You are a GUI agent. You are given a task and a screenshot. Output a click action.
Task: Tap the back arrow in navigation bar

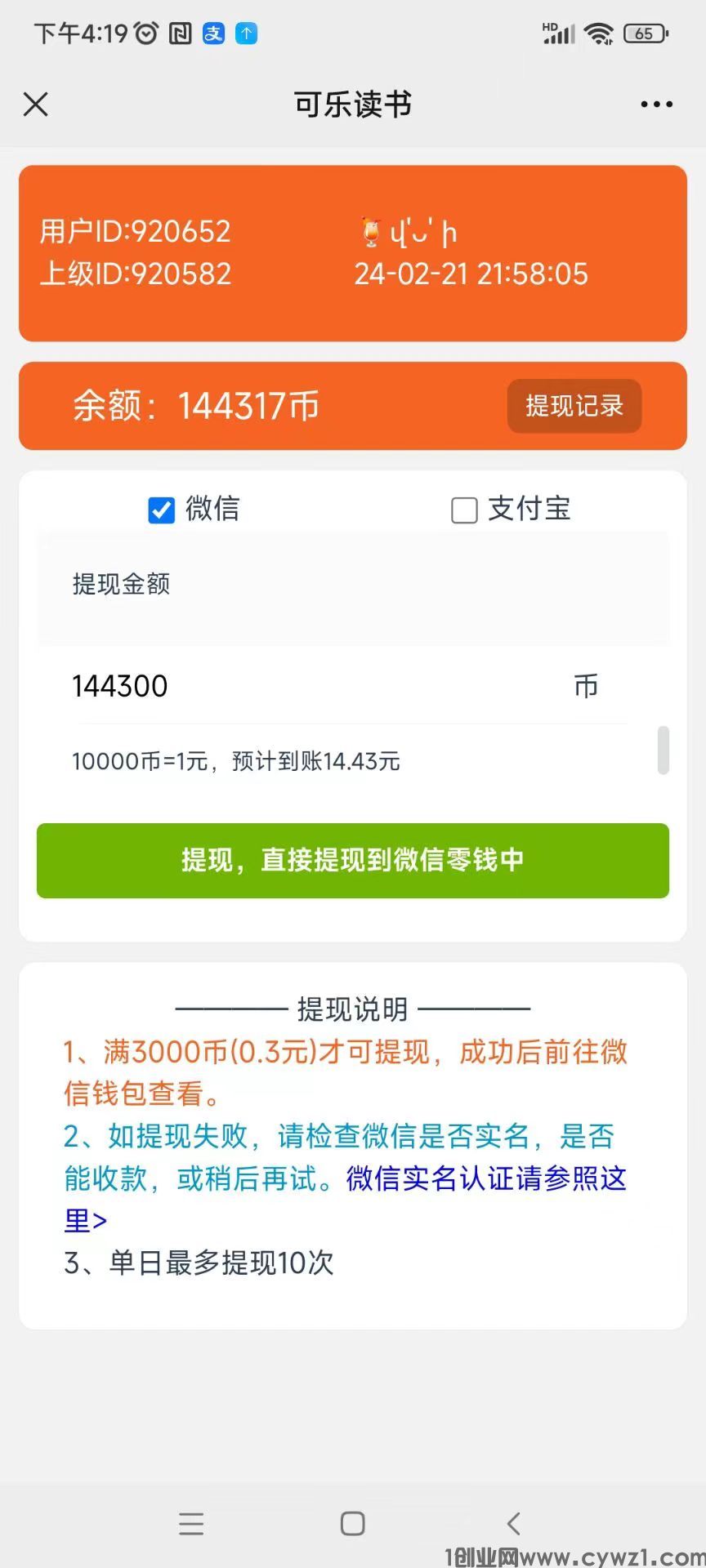click(513, 1522)
